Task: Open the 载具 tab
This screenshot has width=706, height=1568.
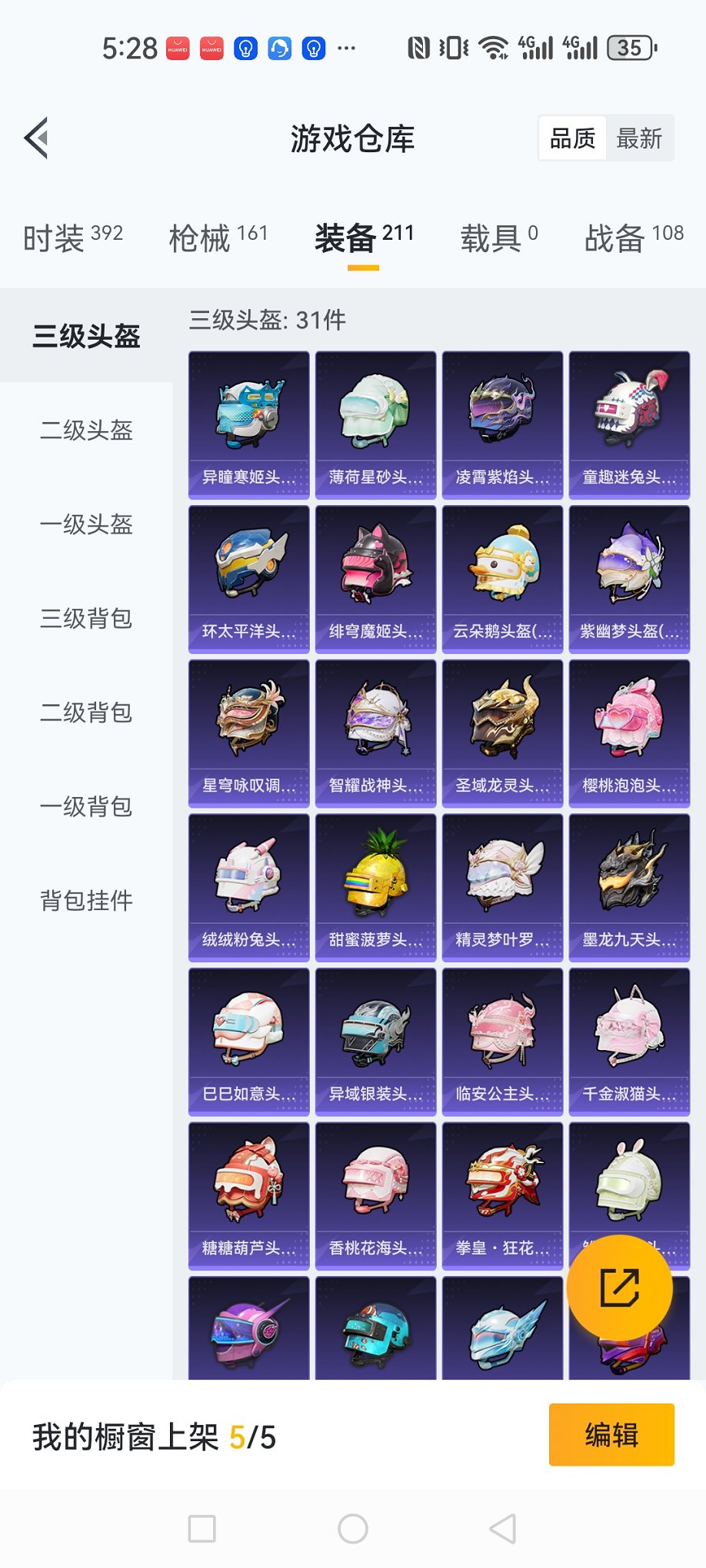Action: pyautogui.click(x=498, y=238)
